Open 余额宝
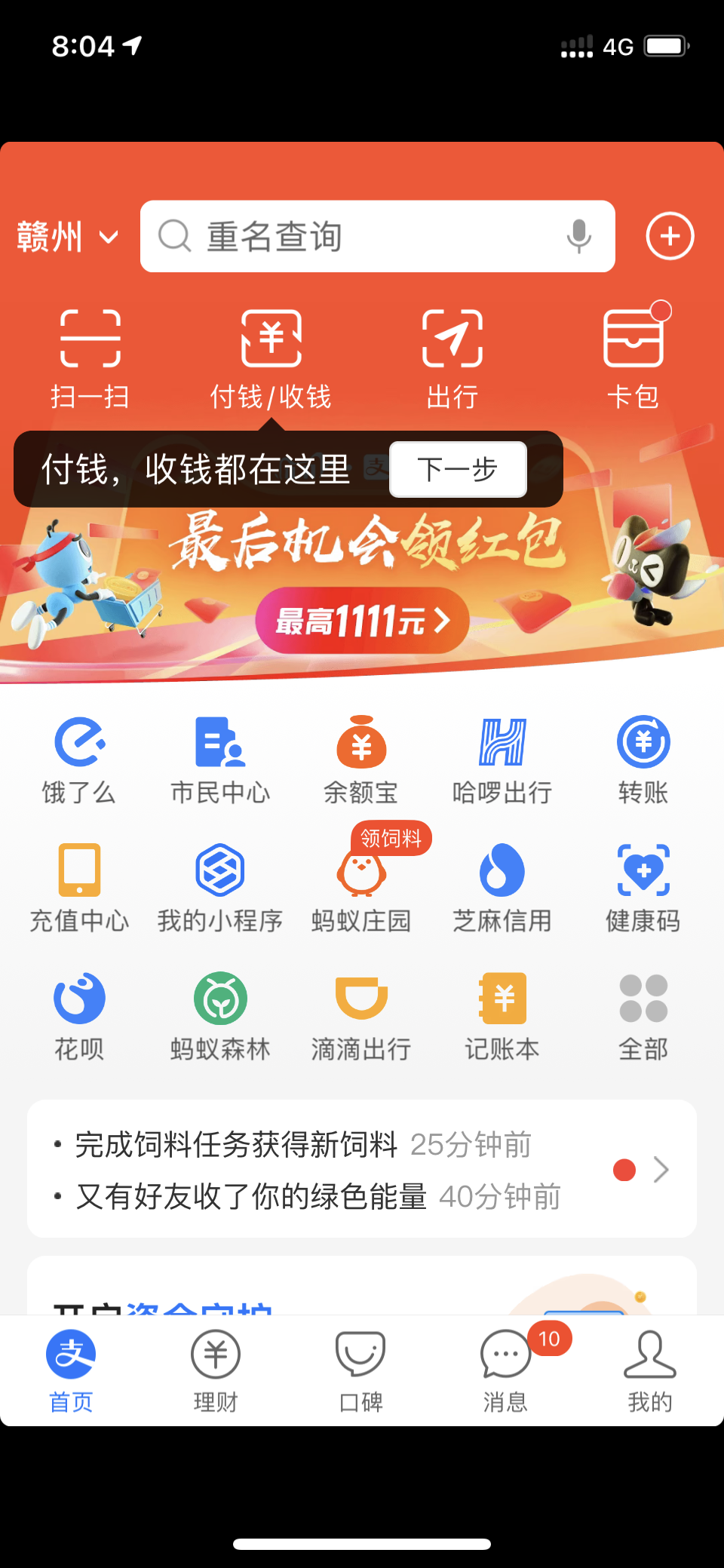This screenshot has width=724, height=1568. [x=361, y=759]
